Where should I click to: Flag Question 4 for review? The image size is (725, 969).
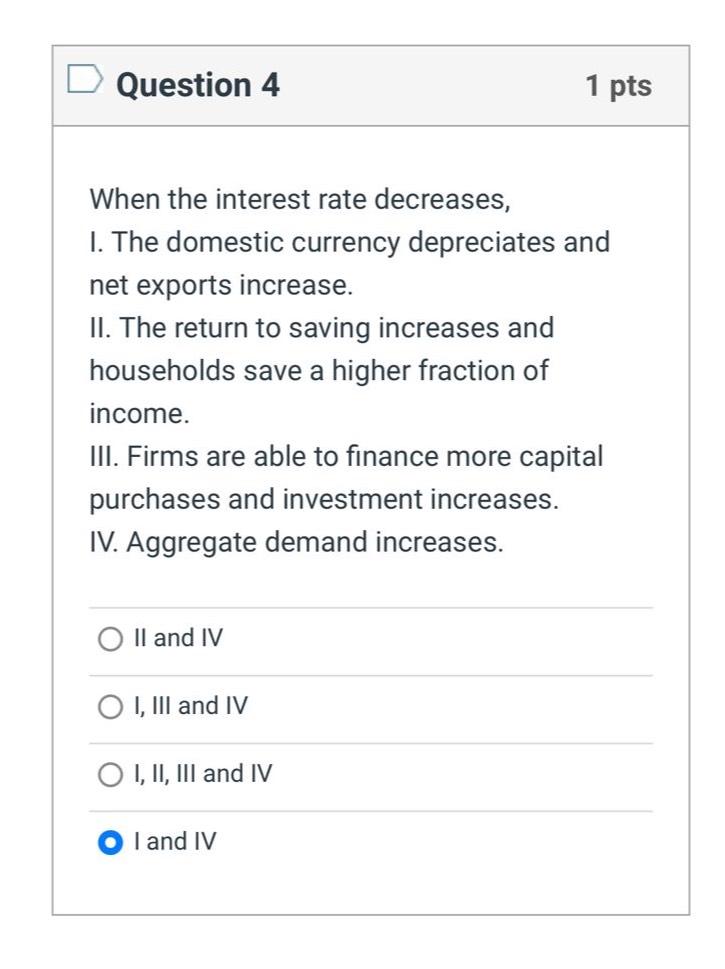pos(85,81)
